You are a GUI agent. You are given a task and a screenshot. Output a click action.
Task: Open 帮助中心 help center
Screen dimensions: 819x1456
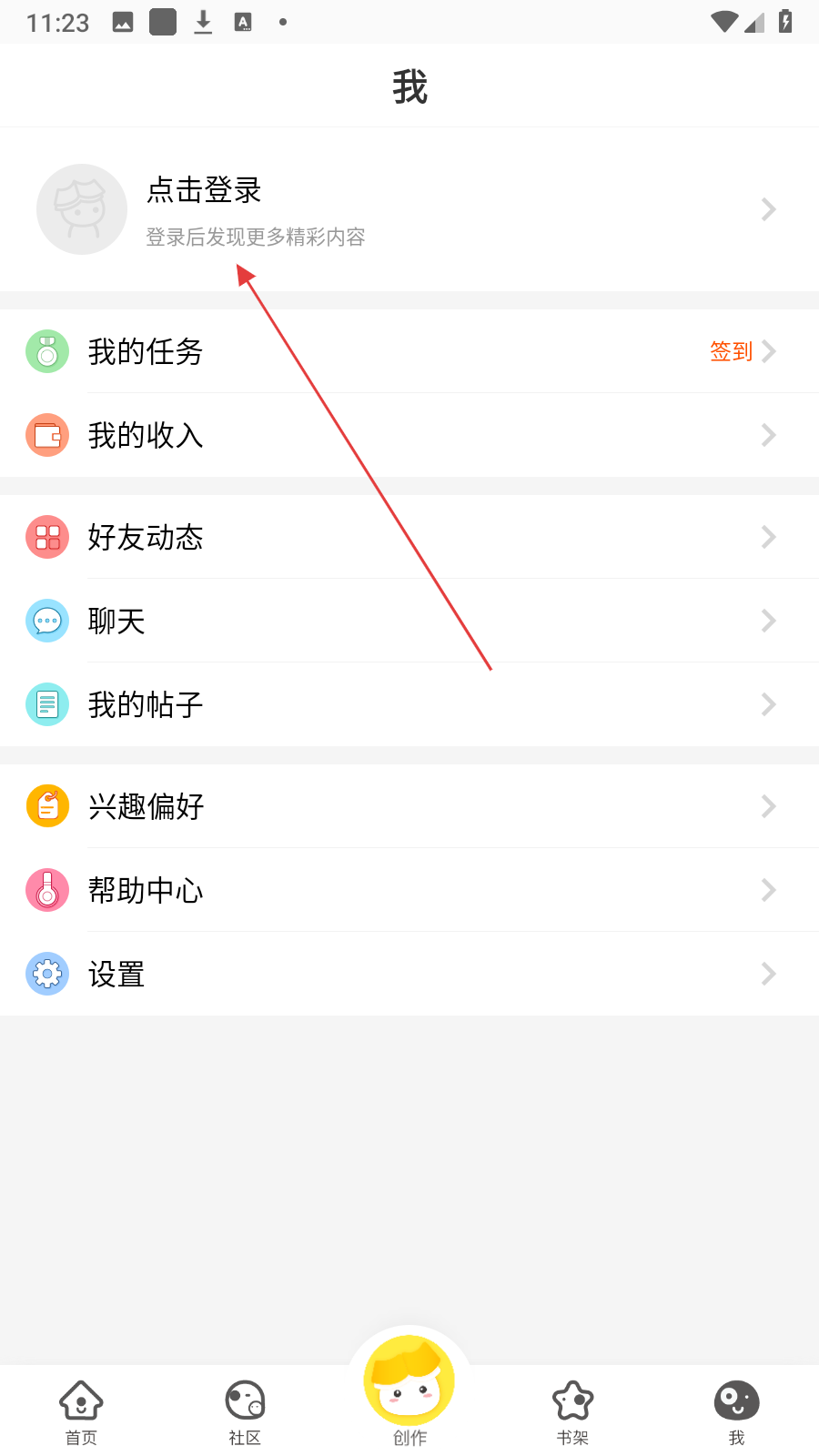coord(146,891)
